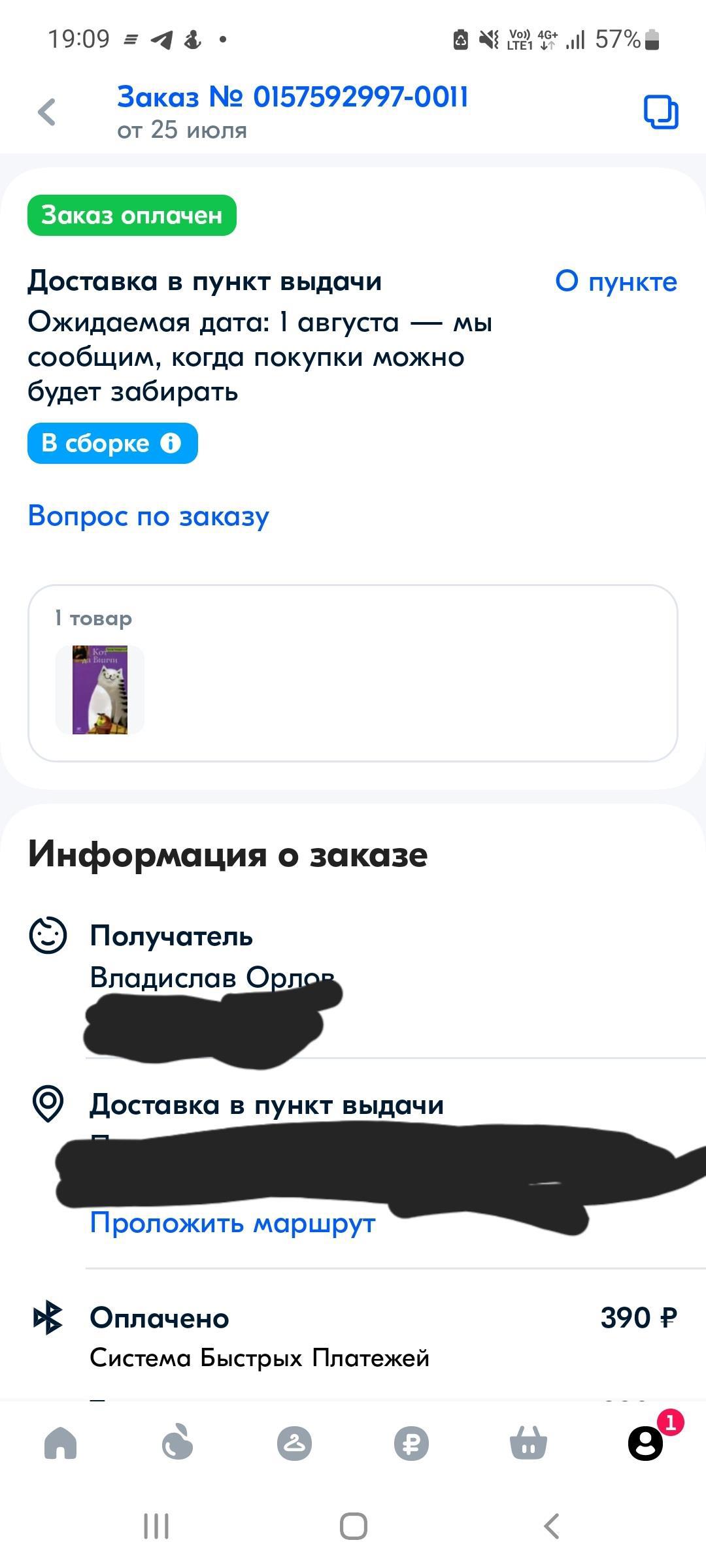The image size is (706, 1568).
Task: Open the 'О пункте' pickup point info
Action: [616, 282]
